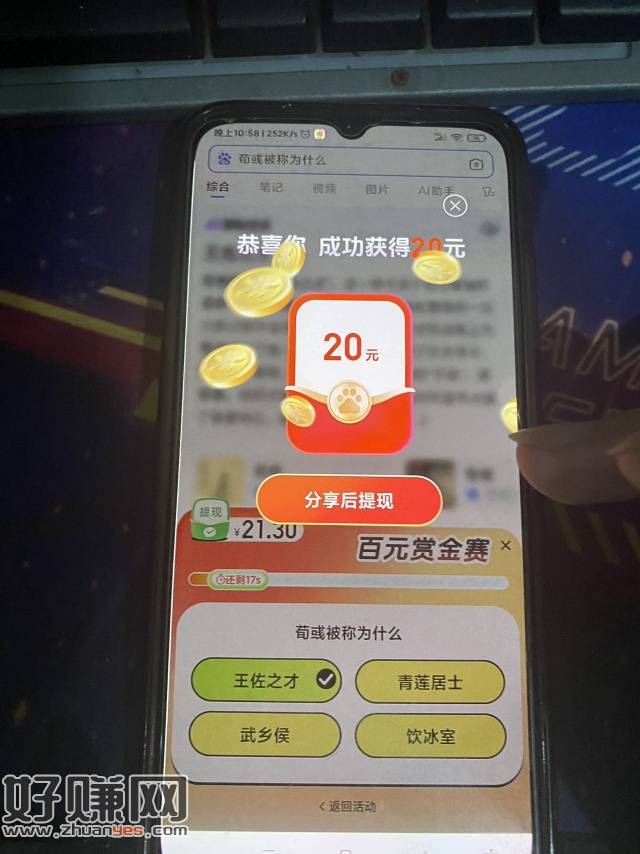Image resolution: width=640 pixels, height=854 pixels.
Task: Switch to the AI助手 tab
Action: [x=436, y=190]
